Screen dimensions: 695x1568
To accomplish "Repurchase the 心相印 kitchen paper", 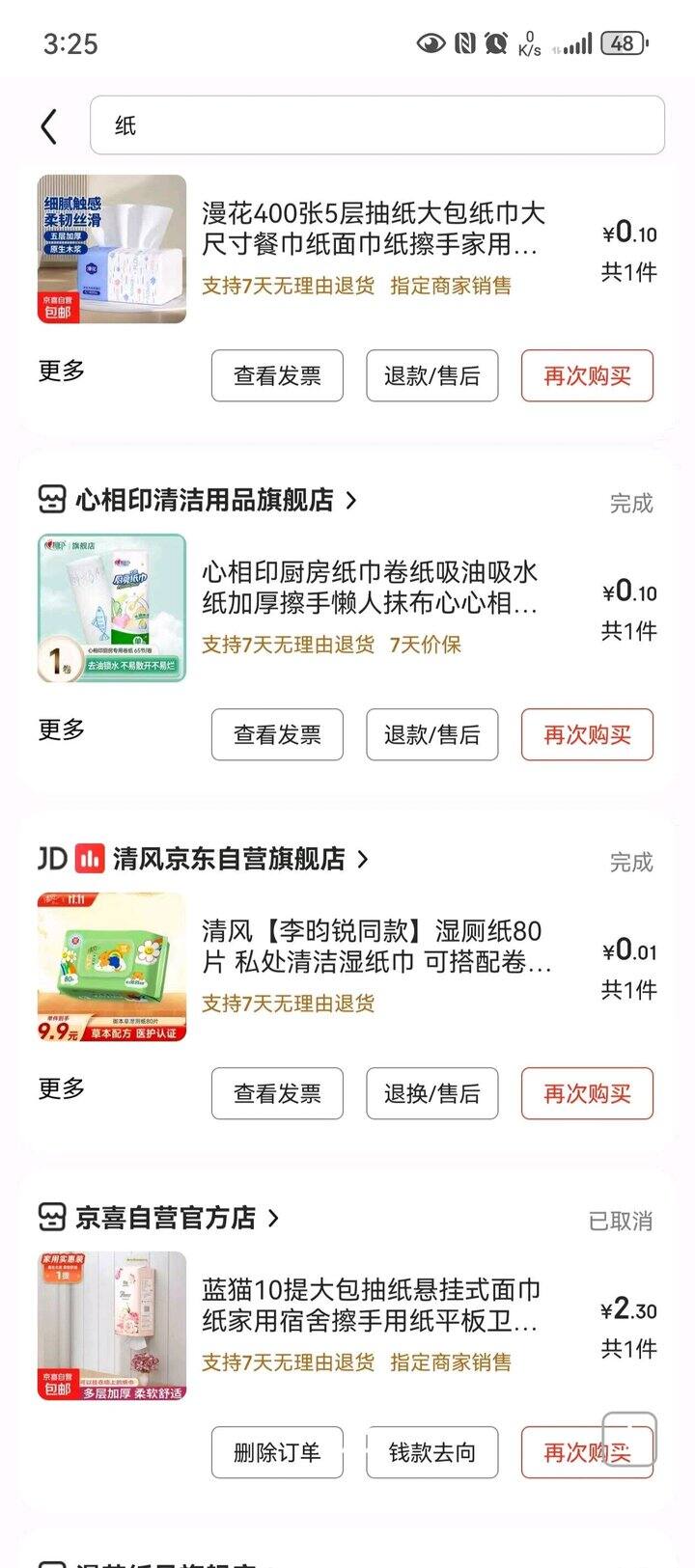I will click(587, 735).
